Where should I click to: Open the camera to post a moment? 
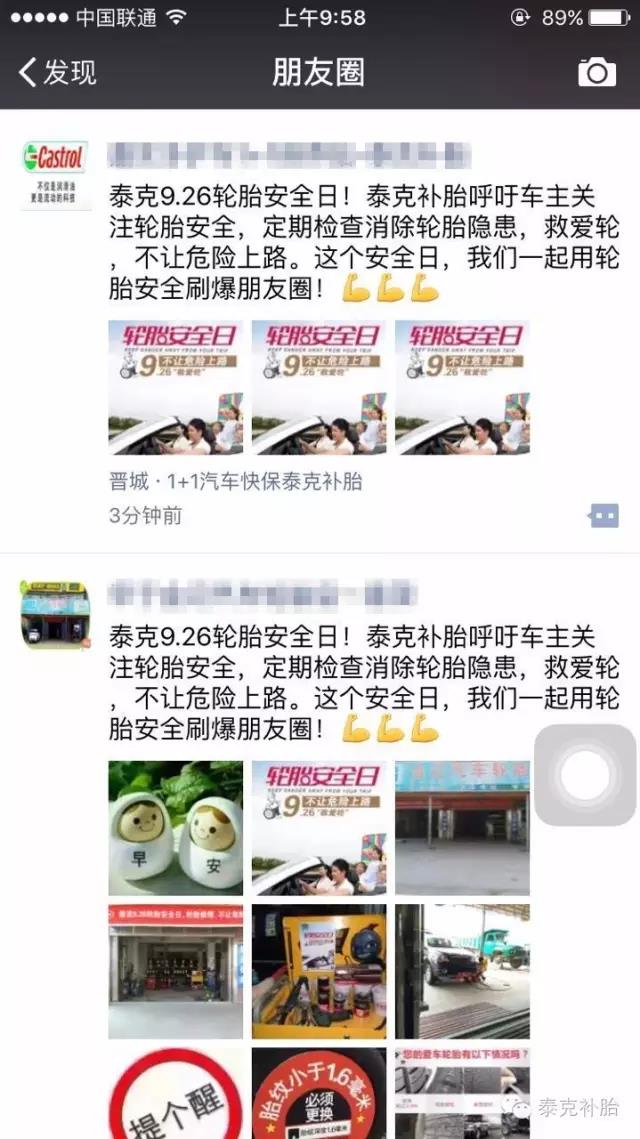tap(597, 72)
